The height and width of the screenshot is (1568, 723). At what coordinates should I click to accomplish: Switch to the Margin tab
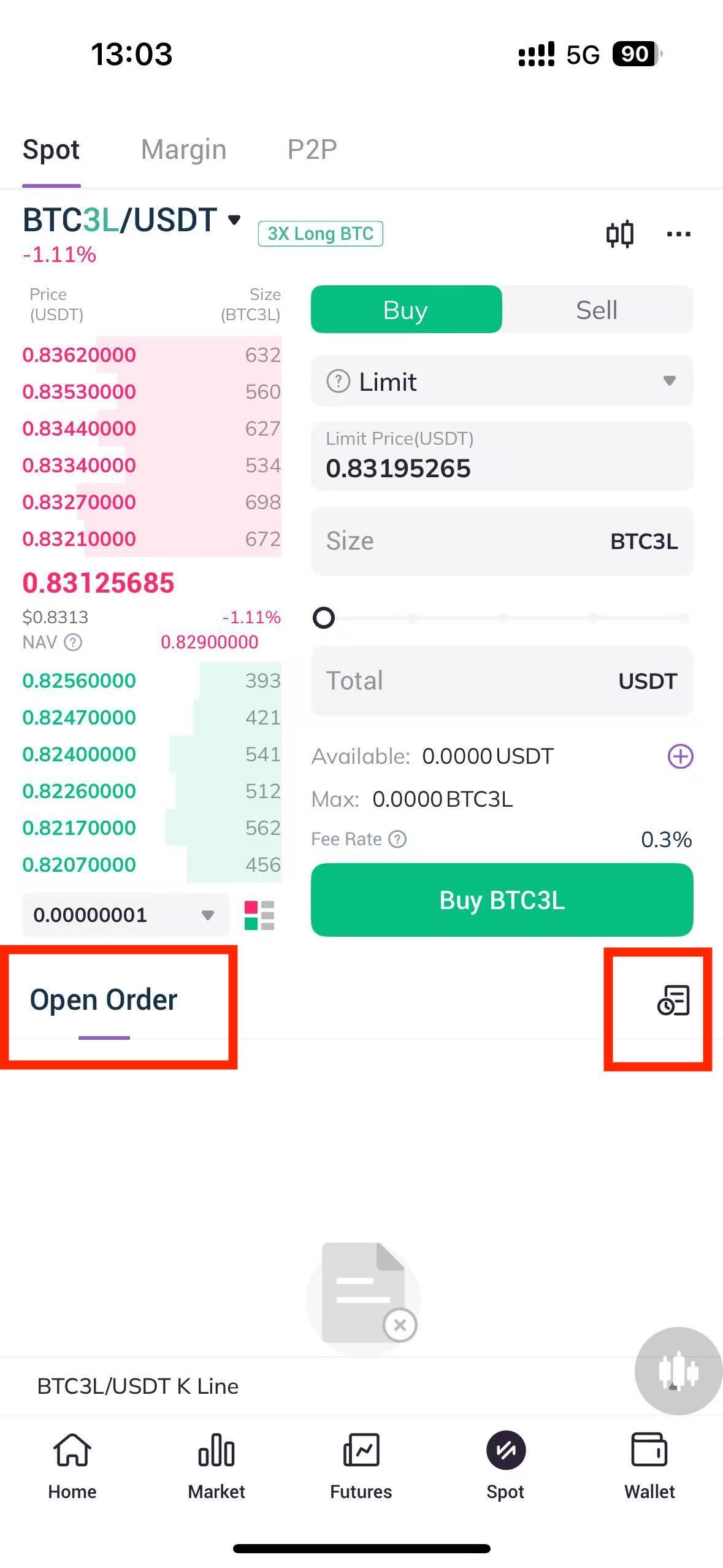pyautogui.click(x=183, y=150)
